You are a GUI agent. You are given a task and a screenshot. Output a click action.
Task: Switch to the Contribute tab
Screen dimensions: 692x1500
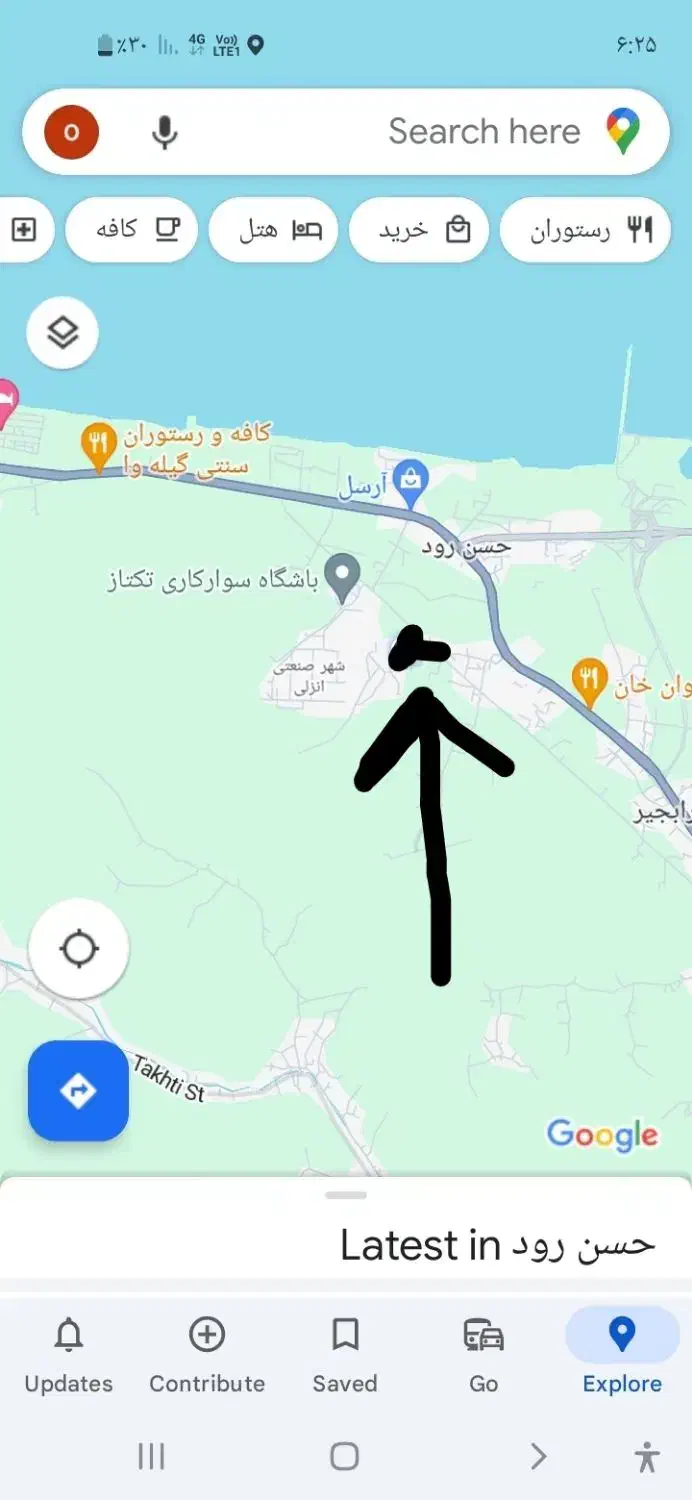click(x=207, y=1355)
